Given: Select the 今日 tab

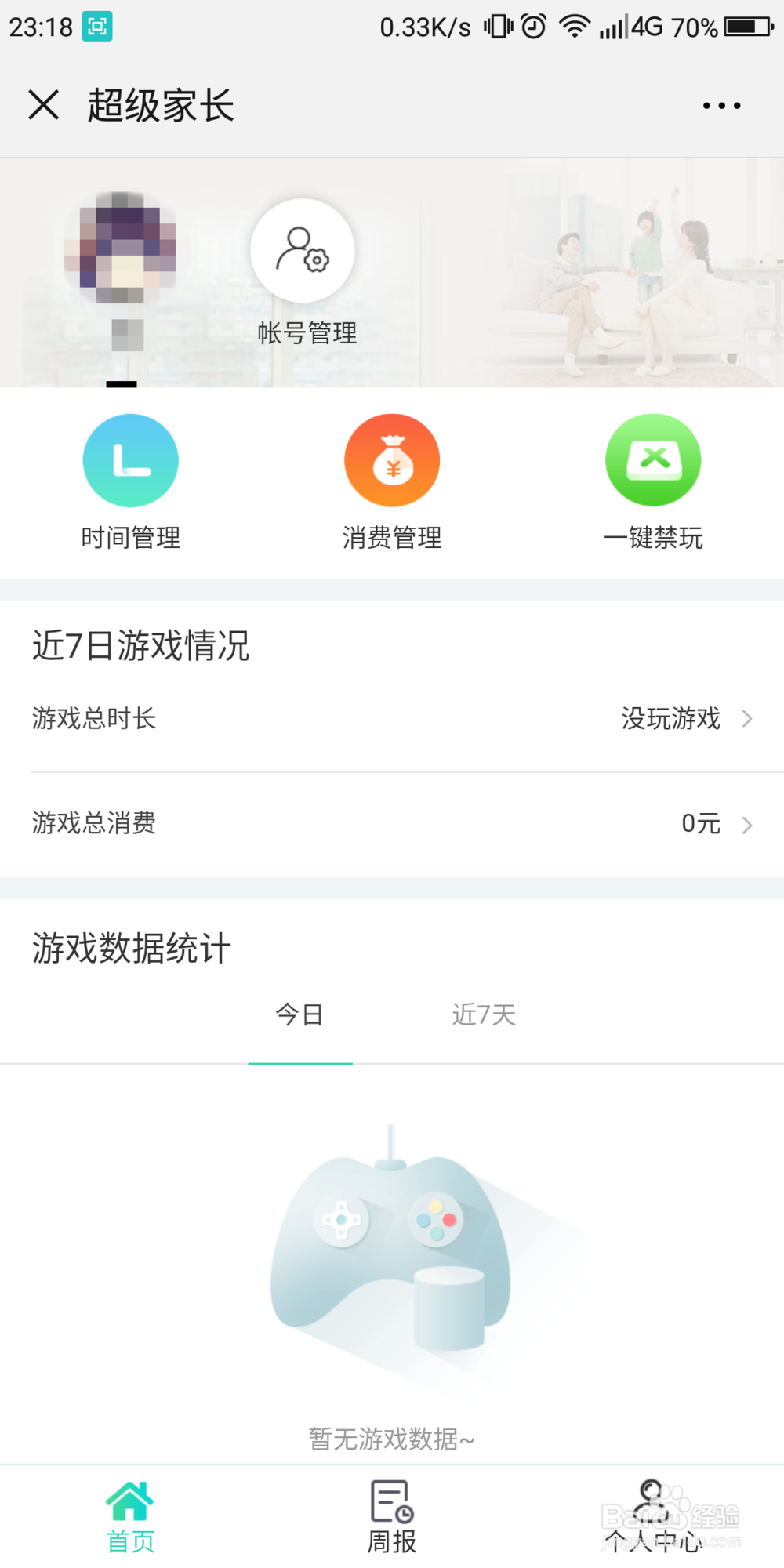Looking at the screenshot, I should (300, 1014).
